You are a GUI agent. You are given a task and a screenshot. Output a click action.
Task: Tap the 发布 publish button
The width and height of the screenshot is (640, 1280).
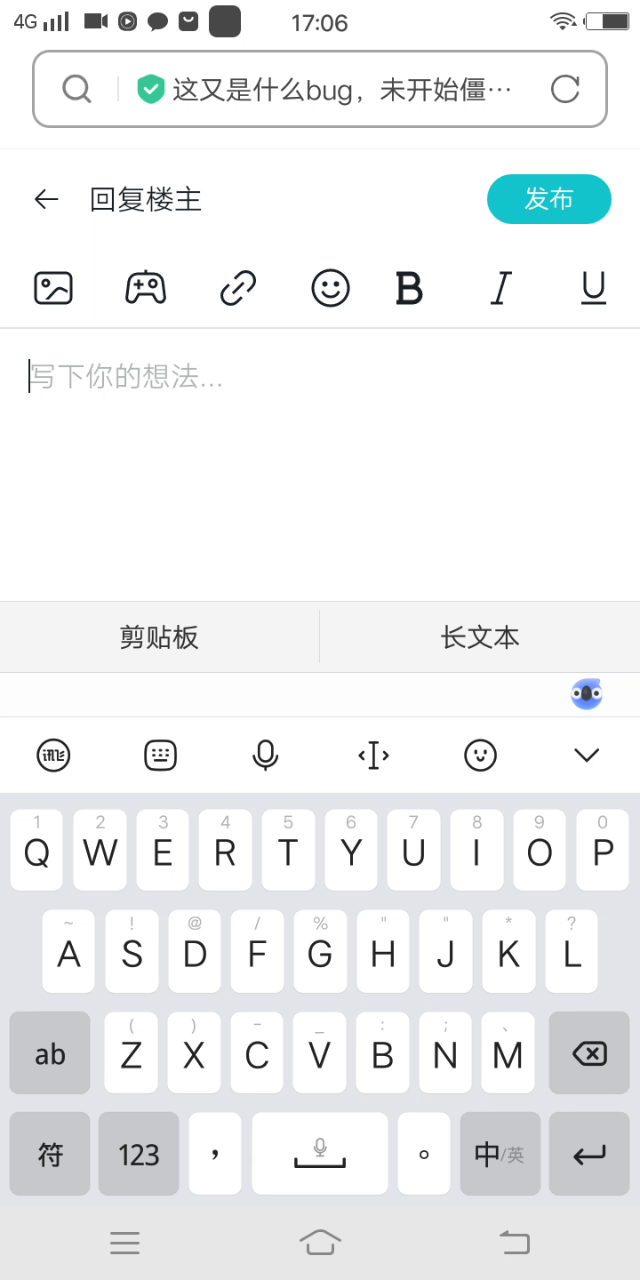(x=549, y=199)
